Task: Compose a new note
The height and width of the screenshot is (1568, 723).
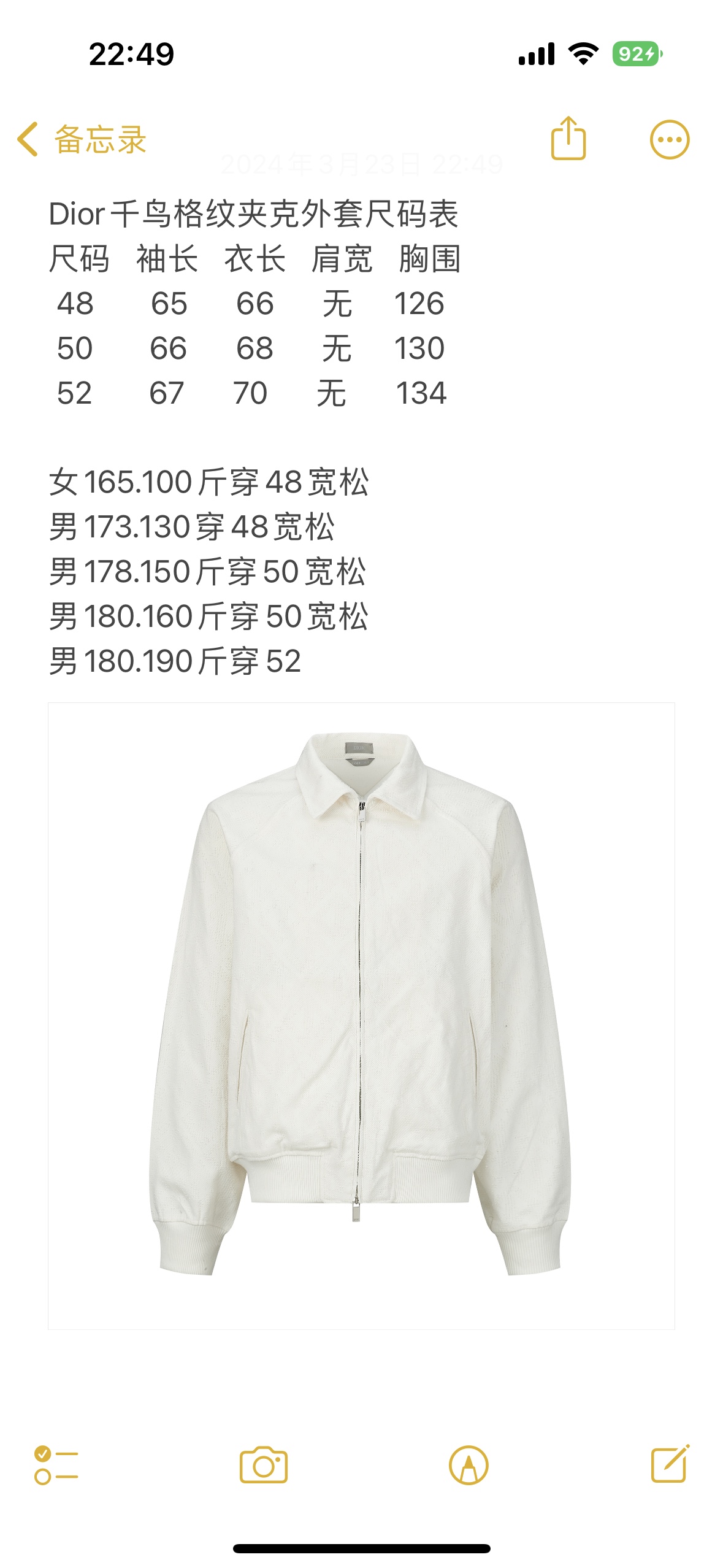Action: click(670, 1464)
